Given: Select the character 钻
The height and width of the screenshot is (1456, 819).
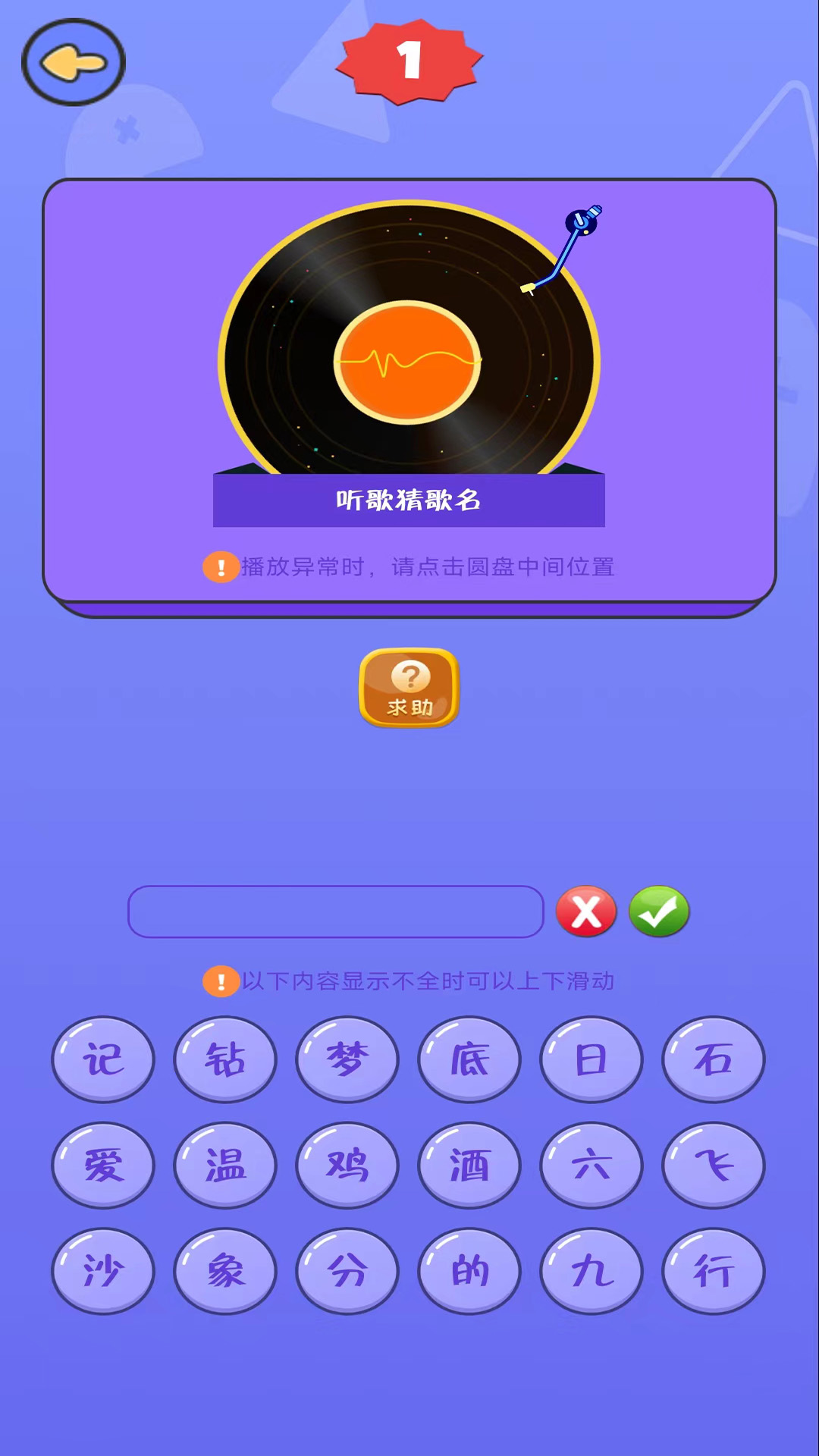Looking at the screenshot, I should 225,1059.
